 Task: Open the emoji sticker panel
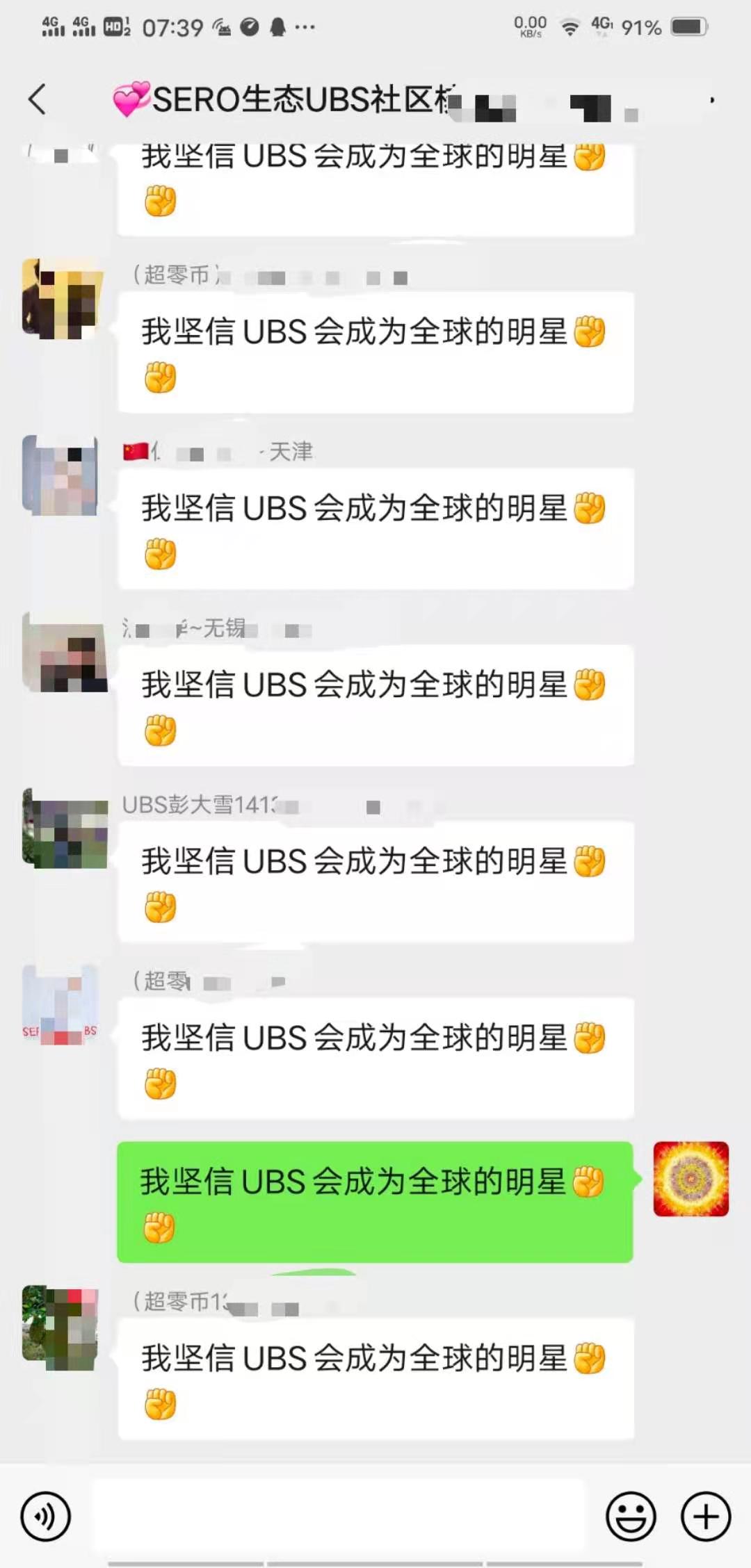631,1516
